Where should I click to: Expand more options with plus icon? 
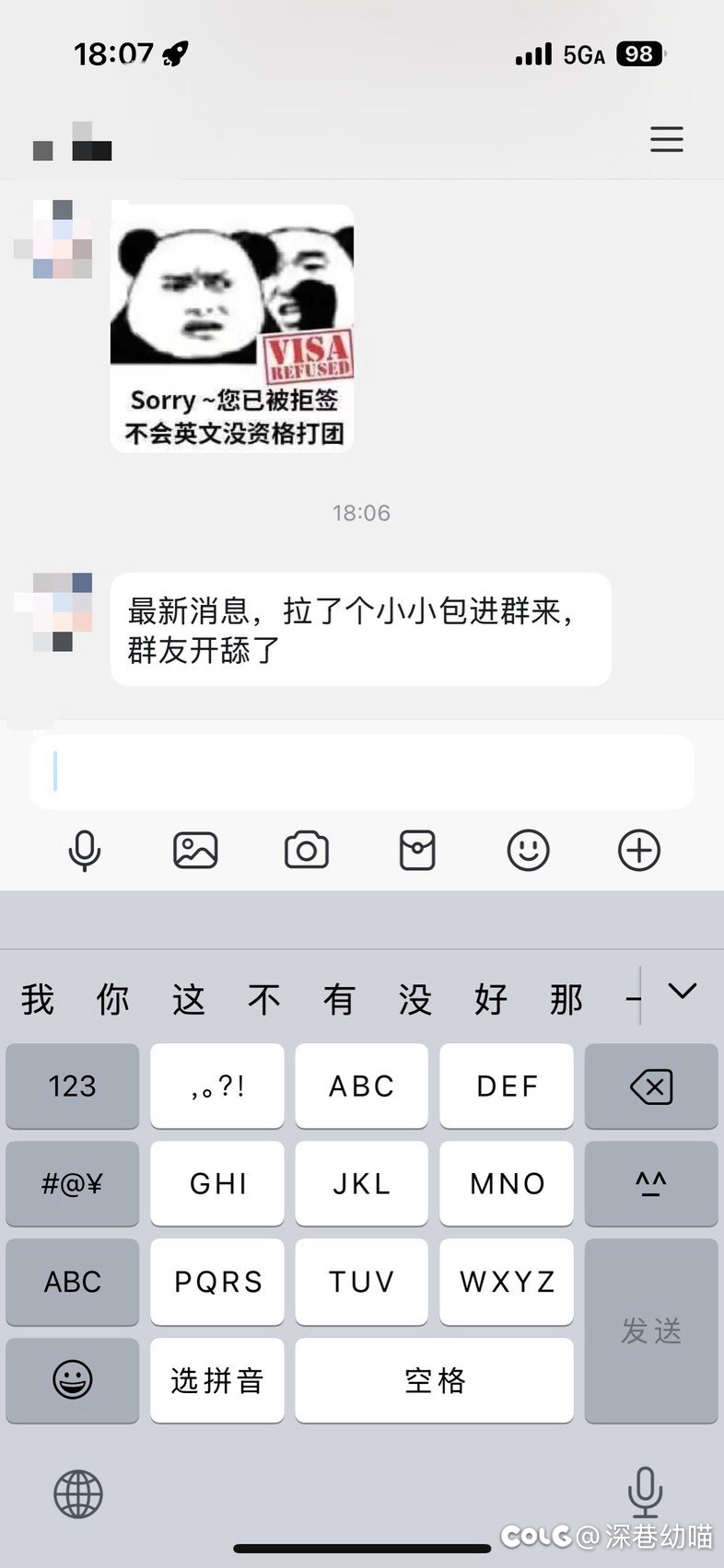pos(639,850)
